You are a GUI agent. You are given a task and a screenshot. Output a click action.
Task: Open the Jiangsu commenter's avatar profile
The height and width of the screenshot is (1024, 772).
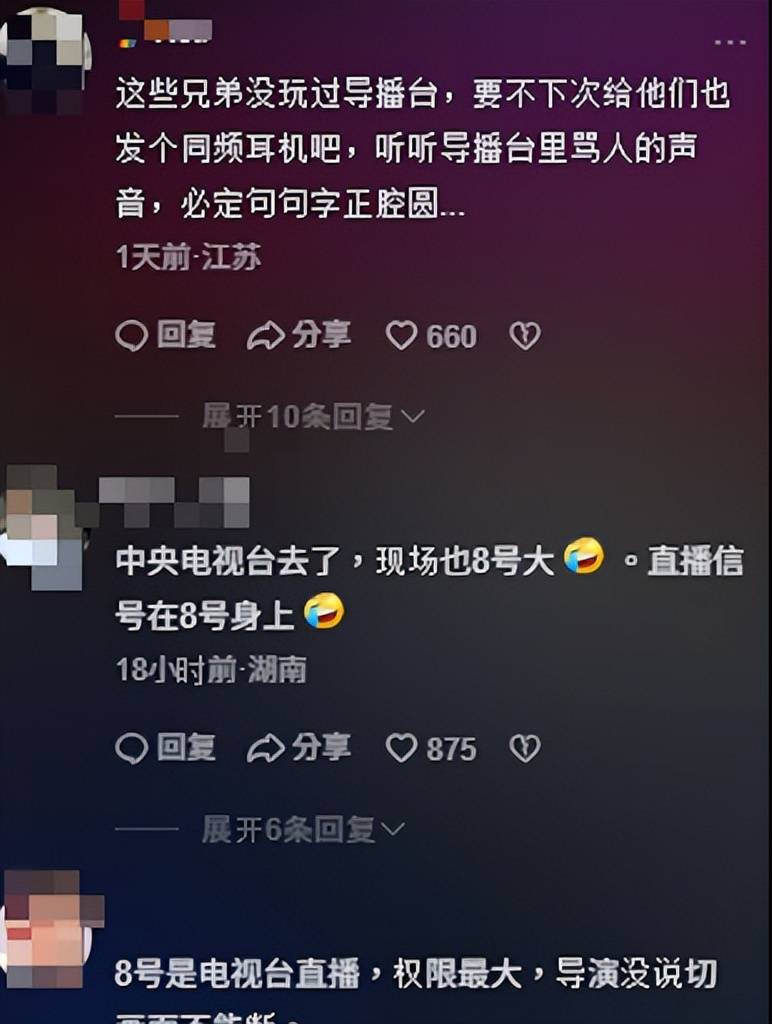pos(45,55)
